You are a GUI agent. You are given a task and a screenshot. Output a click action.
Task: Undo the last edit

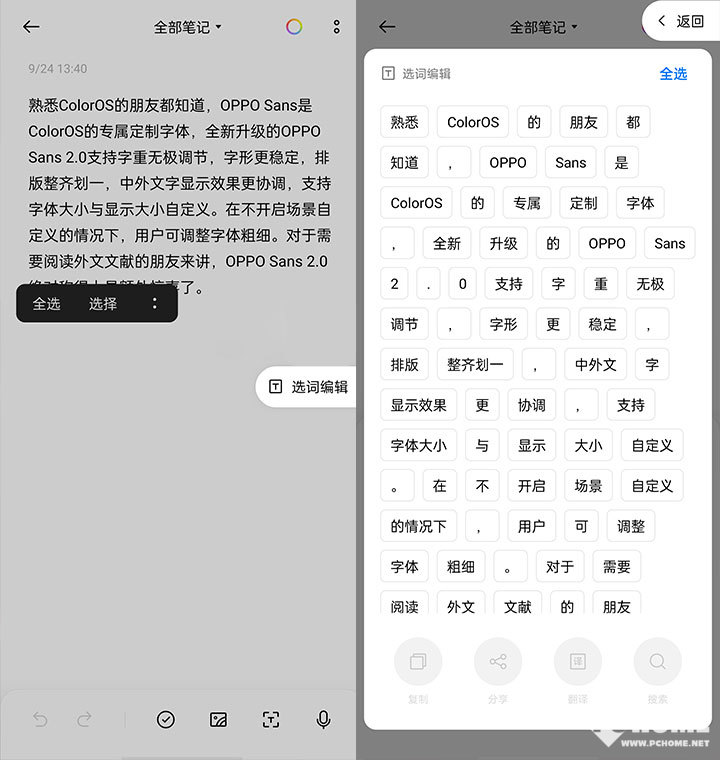pos(40,719)
